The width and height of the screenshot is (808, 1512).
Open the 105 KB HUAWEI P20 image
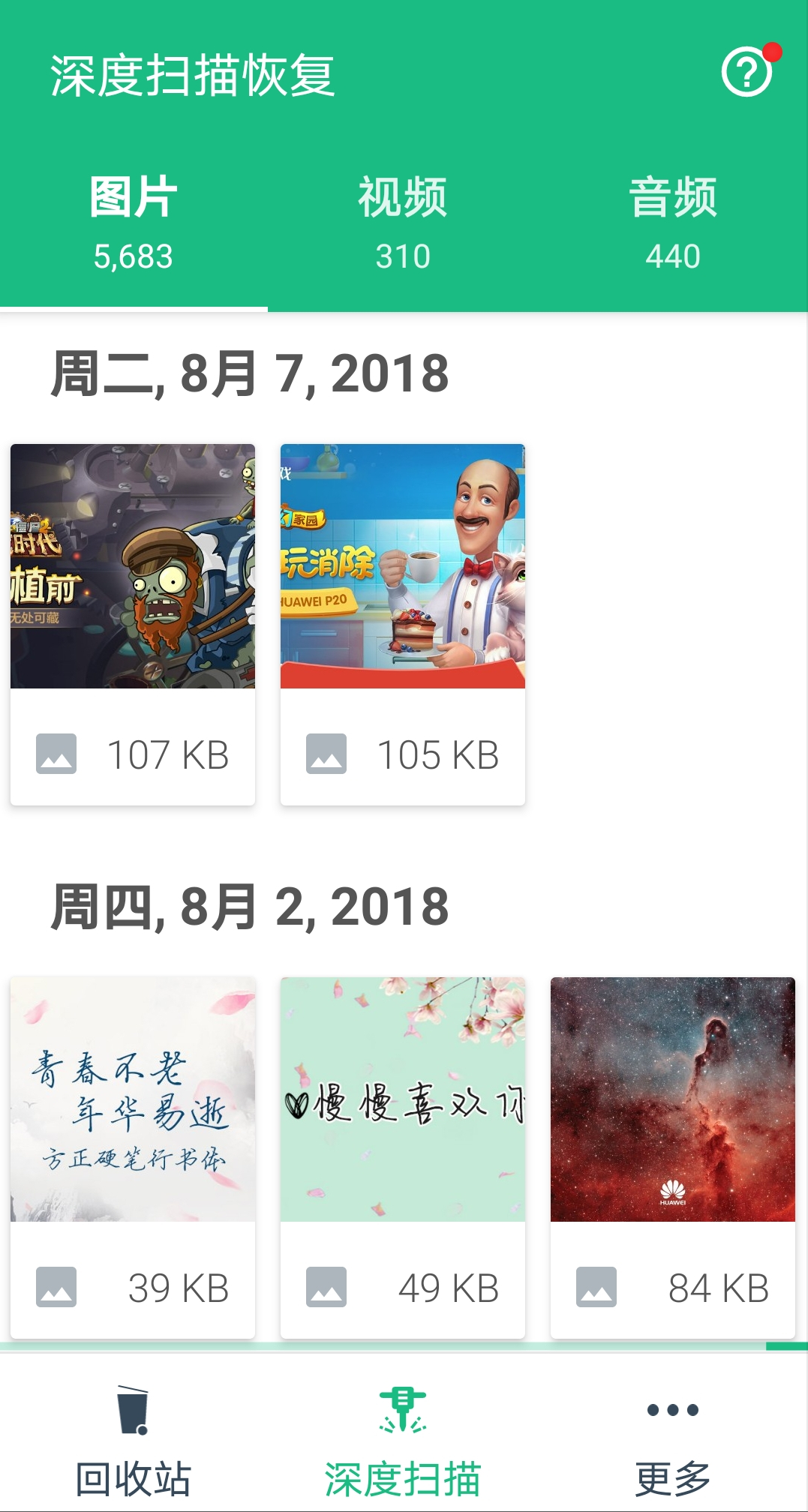click(x=403, y=567)
